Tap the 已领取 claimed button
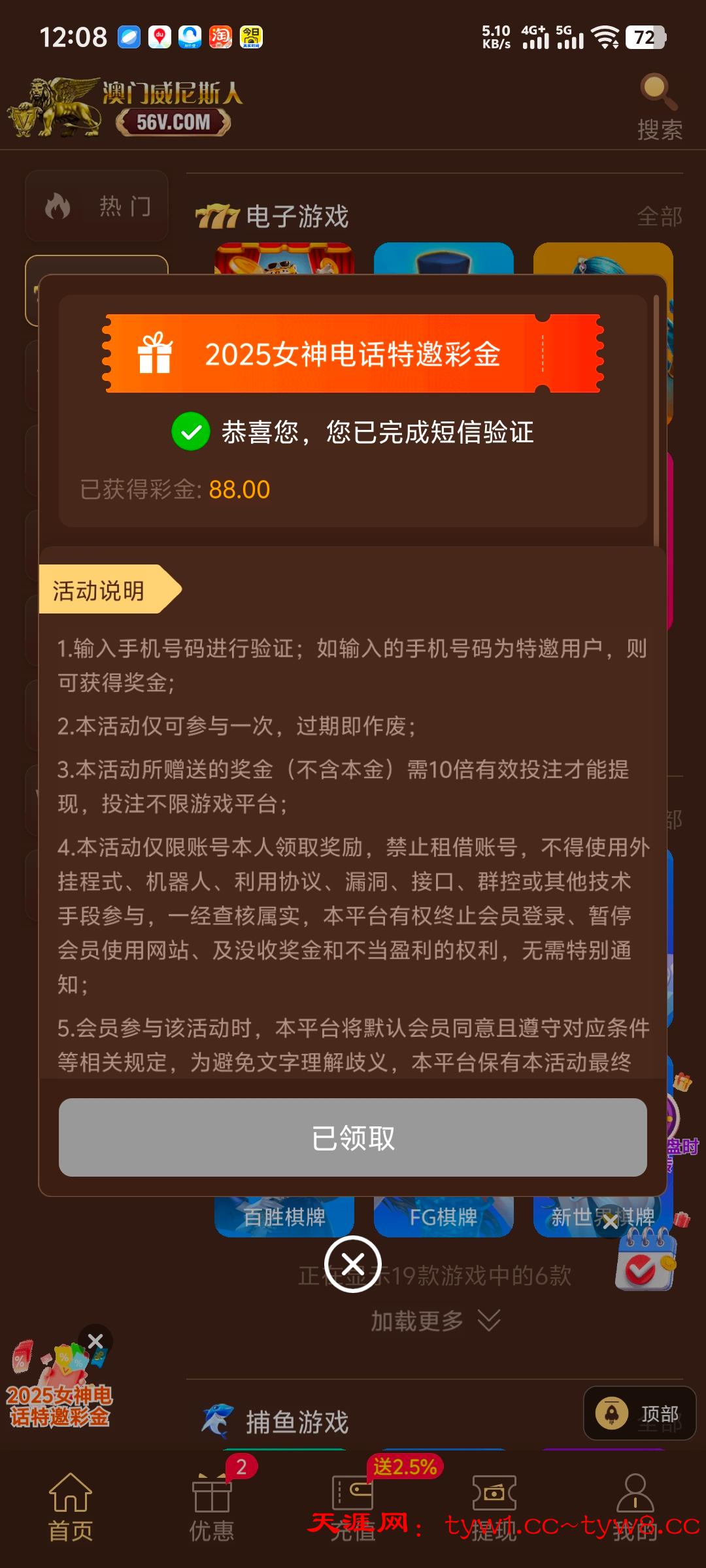The image size is (706, 1568). pos(353,1137)
